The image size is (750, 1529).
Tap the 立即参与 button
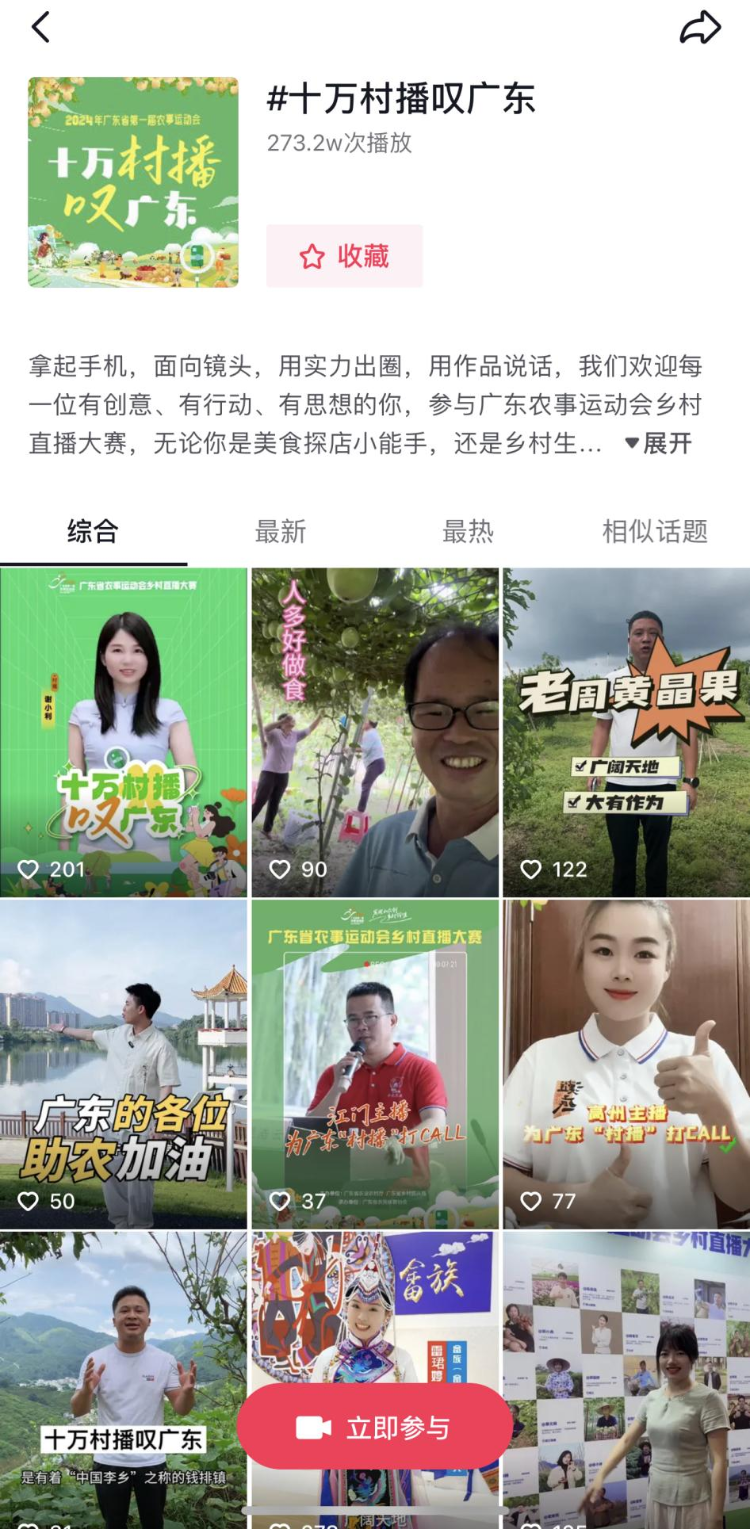pos(375,1425)
